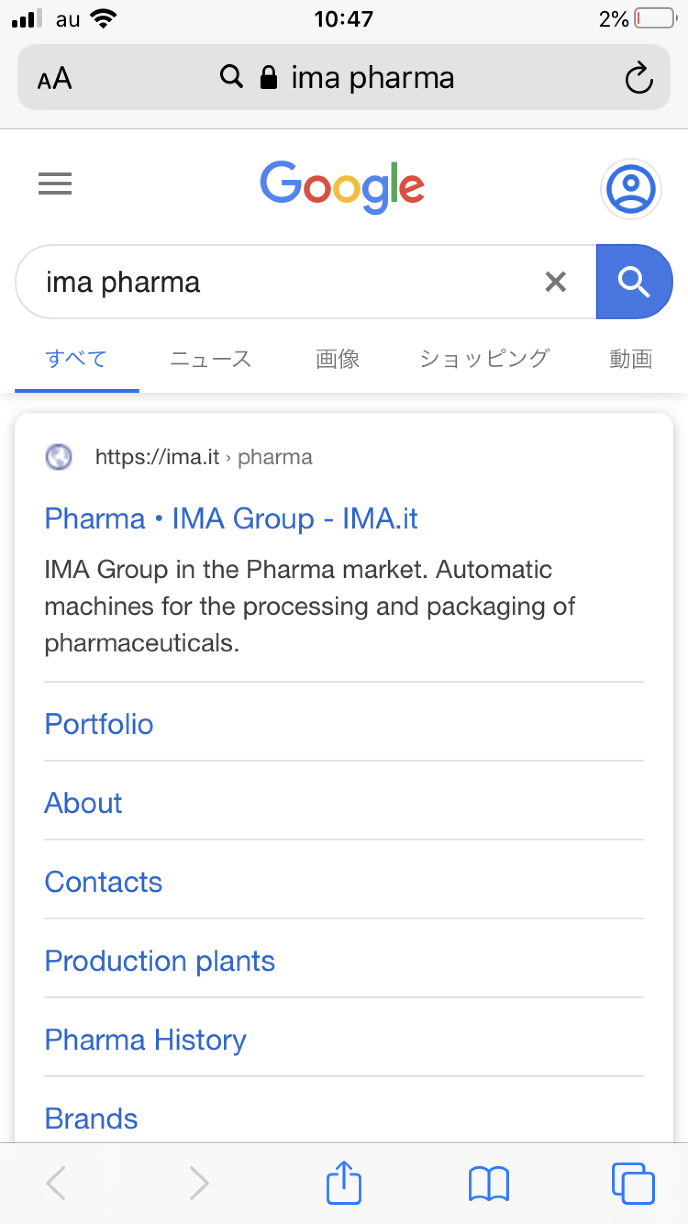Edit the ima pharma search field
This screenshot has height=1224, width=688.
click(280, 282)
